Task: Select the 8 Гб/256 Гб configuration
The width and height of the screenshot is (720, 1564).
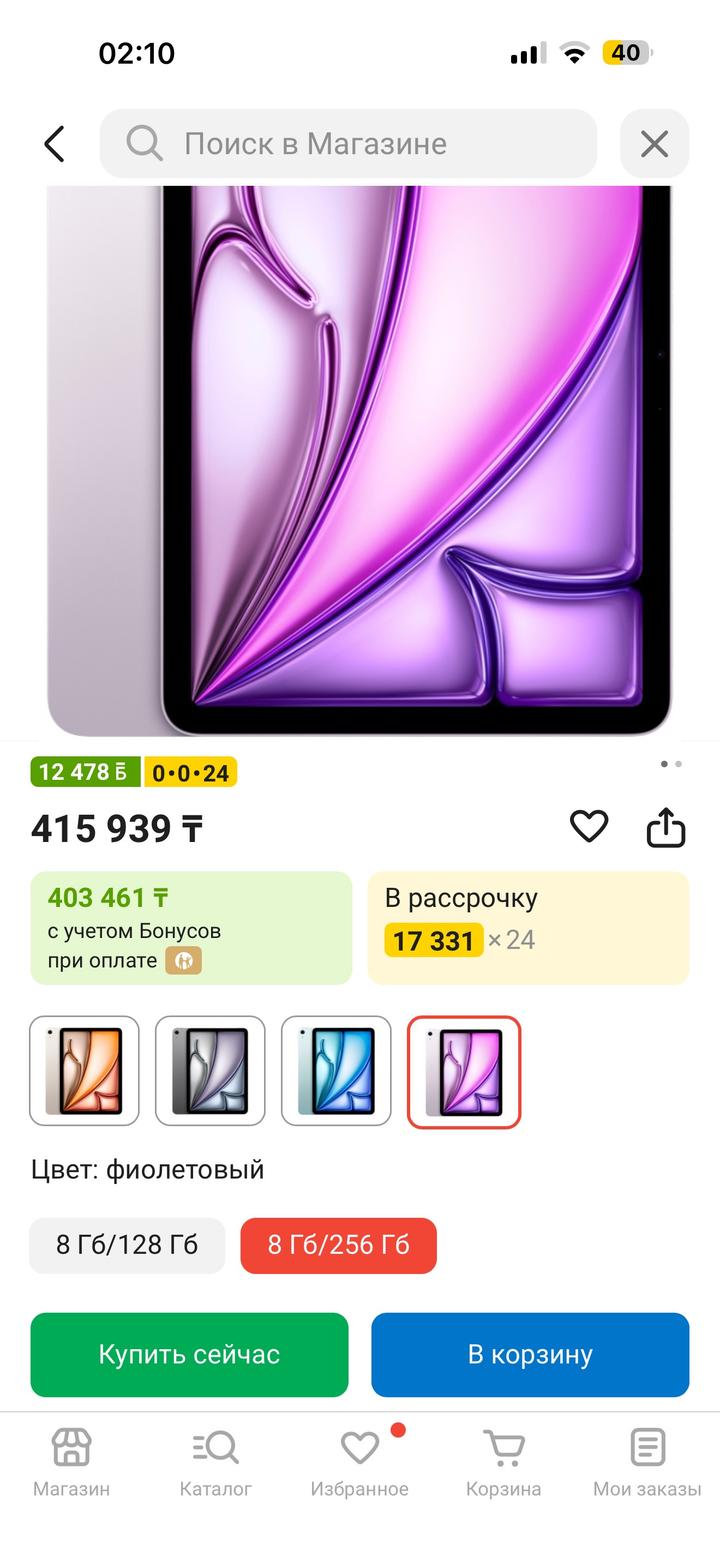Action: 338,1245
